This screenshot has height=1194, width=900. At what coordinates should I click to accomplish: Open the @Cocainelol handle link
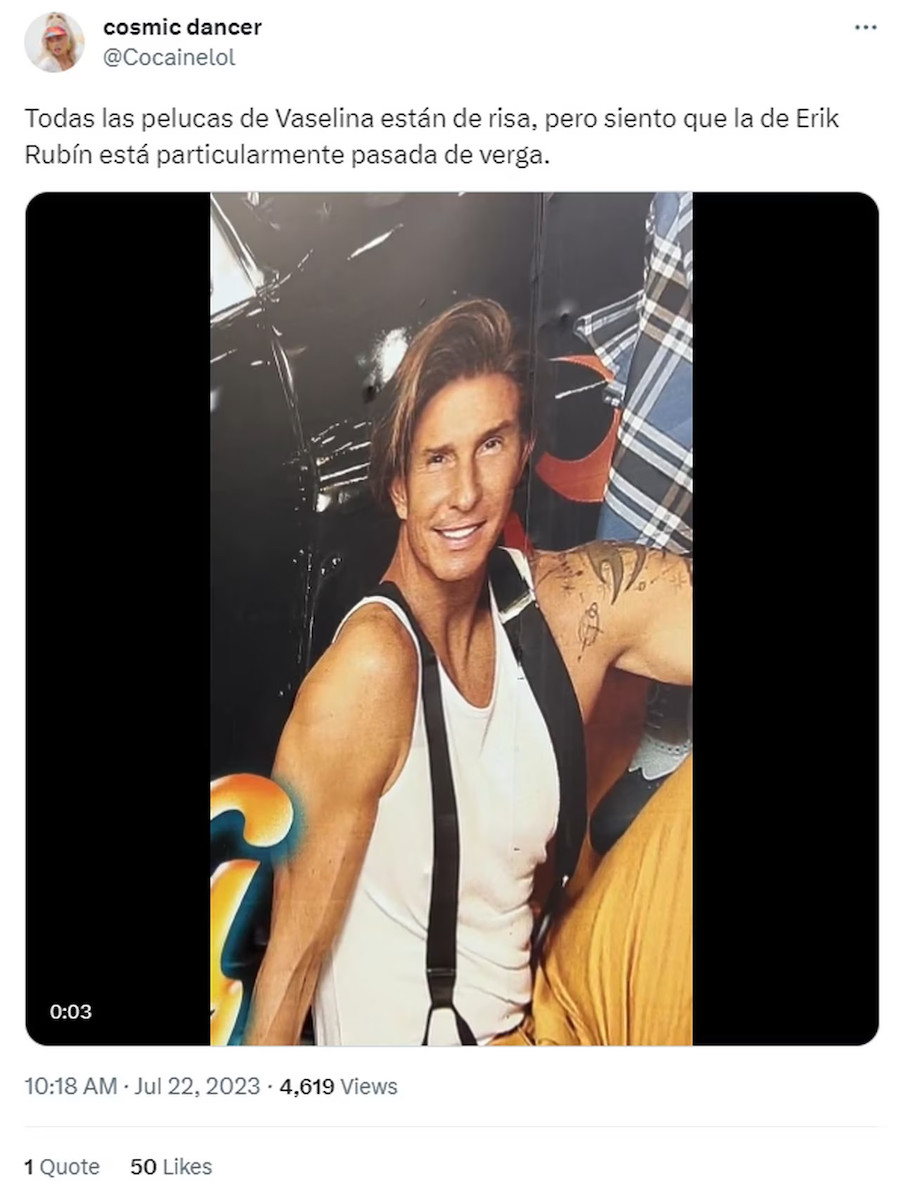click(169, 58)
